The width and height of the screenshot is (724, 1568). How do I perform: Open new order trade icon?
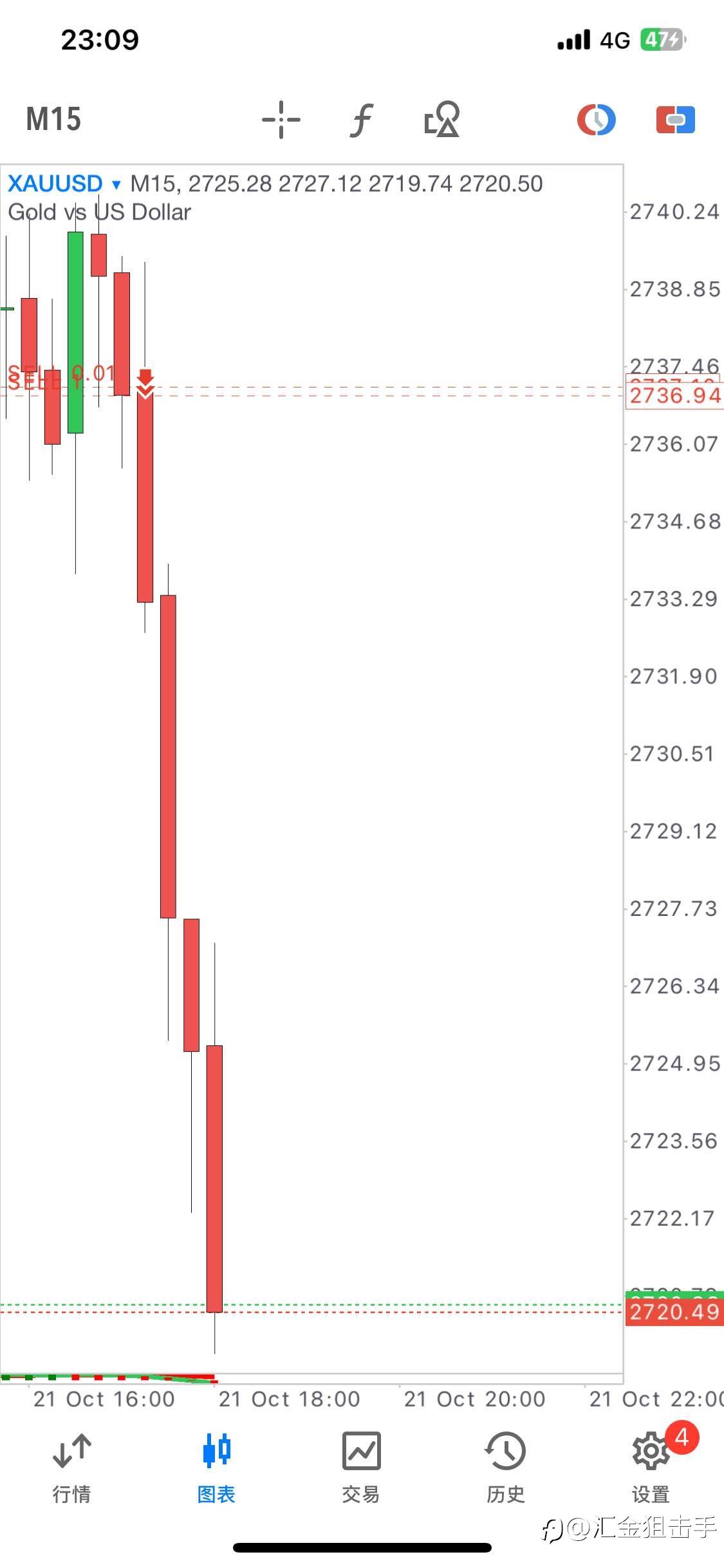coord(676,120)
